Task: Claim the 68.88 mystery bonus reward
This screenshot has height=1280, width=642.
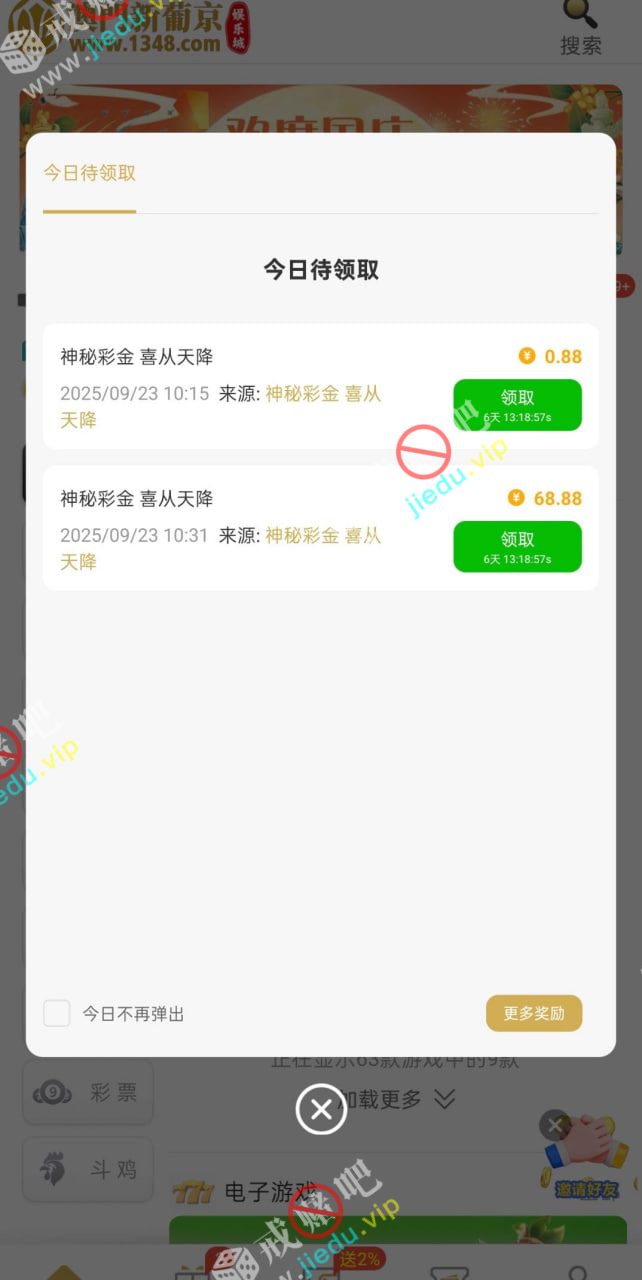Action: click(x=517, y=546)
